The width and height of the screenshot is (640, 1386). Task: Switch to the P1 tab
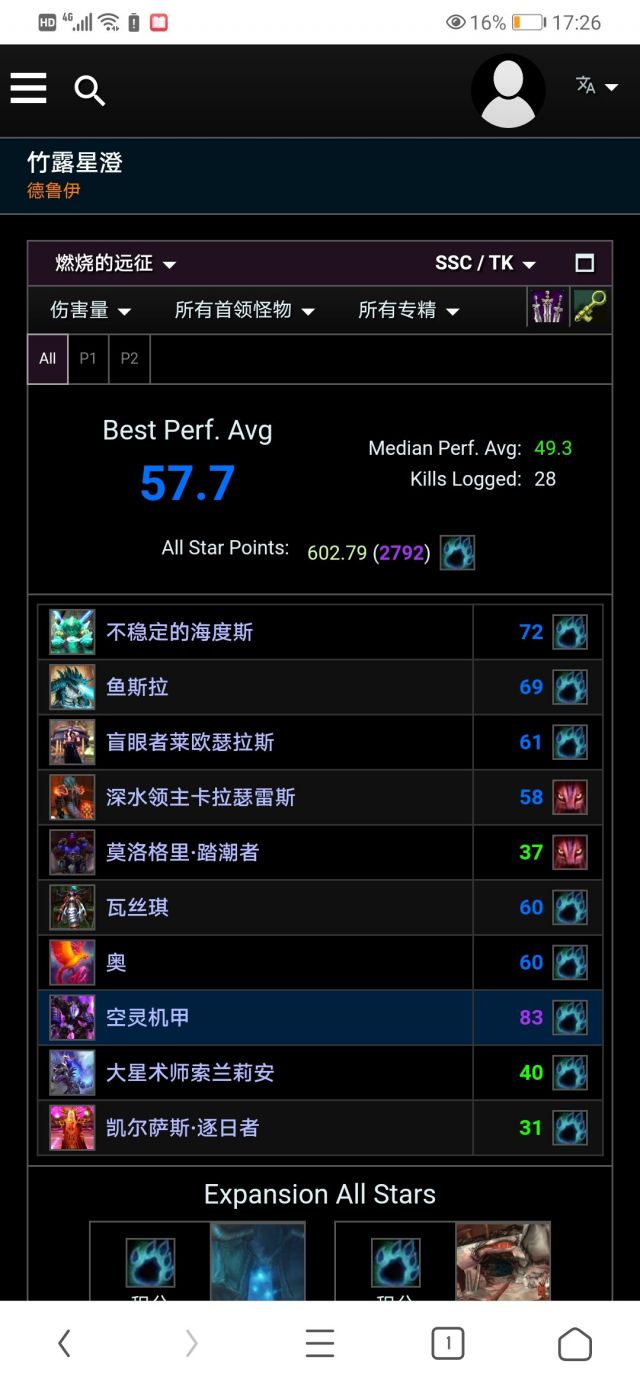coord(88,358)
